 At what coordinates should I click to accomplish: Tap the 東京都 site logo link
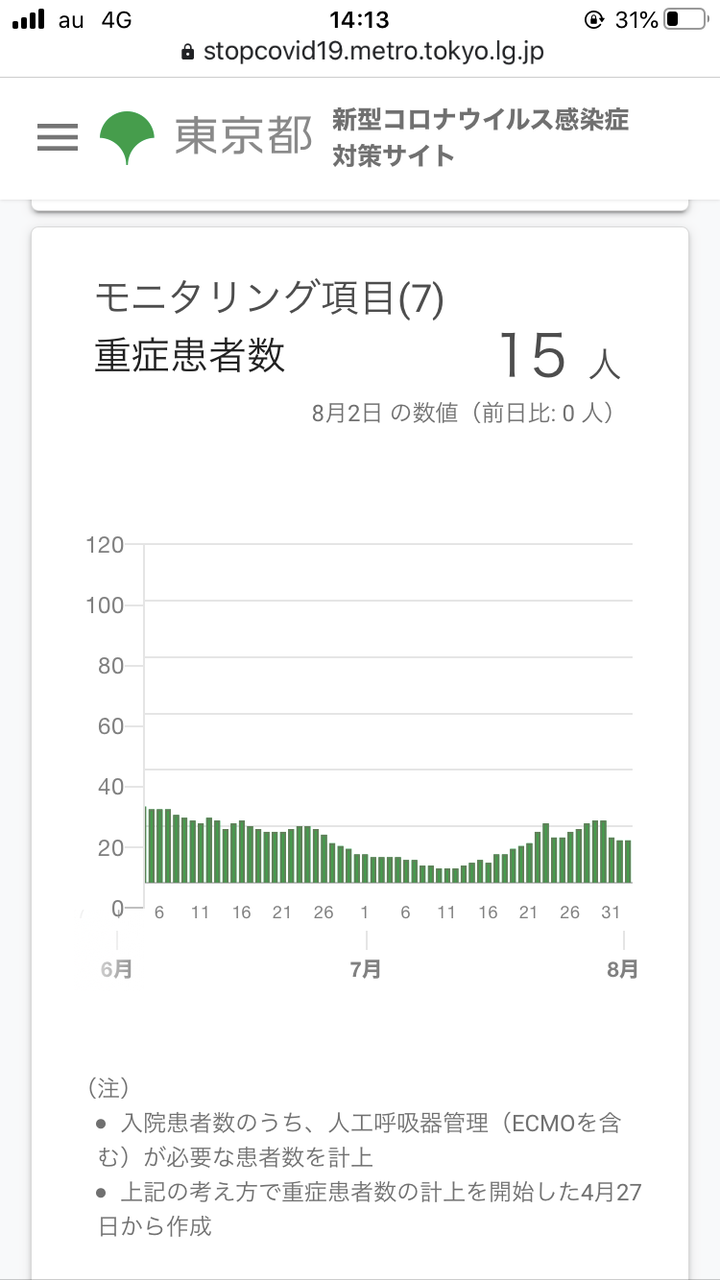click(206, 137)
